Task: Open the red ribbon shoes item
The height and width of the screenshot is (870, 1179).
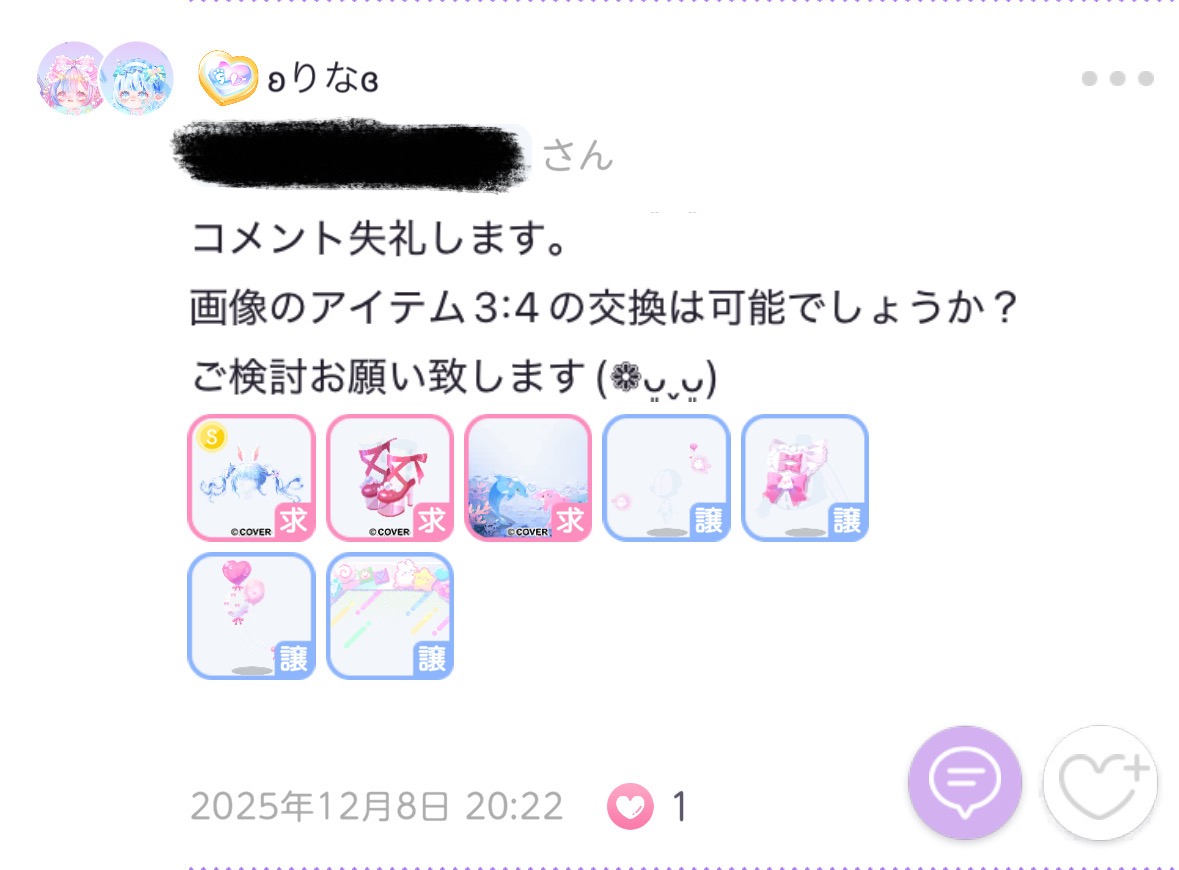Action: [390, 478]
